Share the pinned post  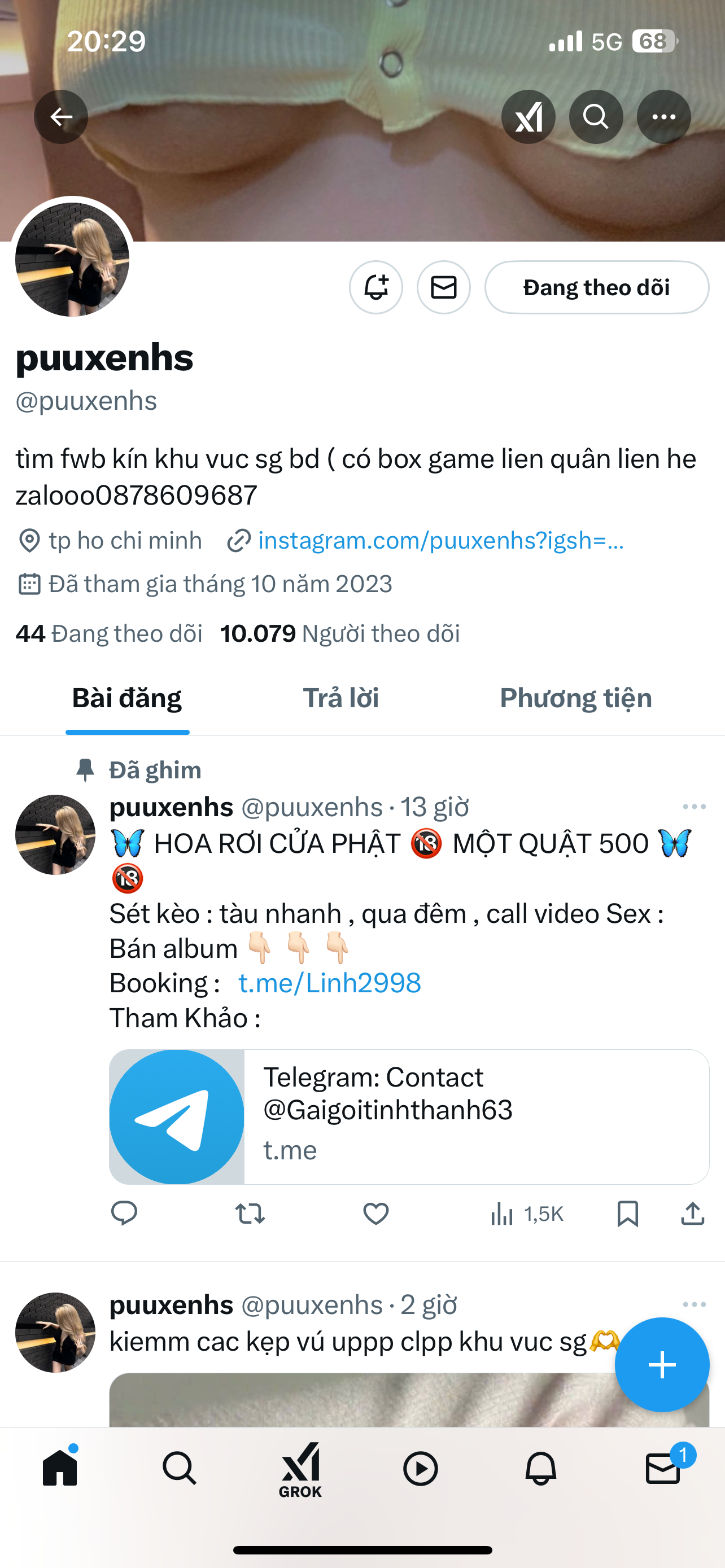point(692,1214)
